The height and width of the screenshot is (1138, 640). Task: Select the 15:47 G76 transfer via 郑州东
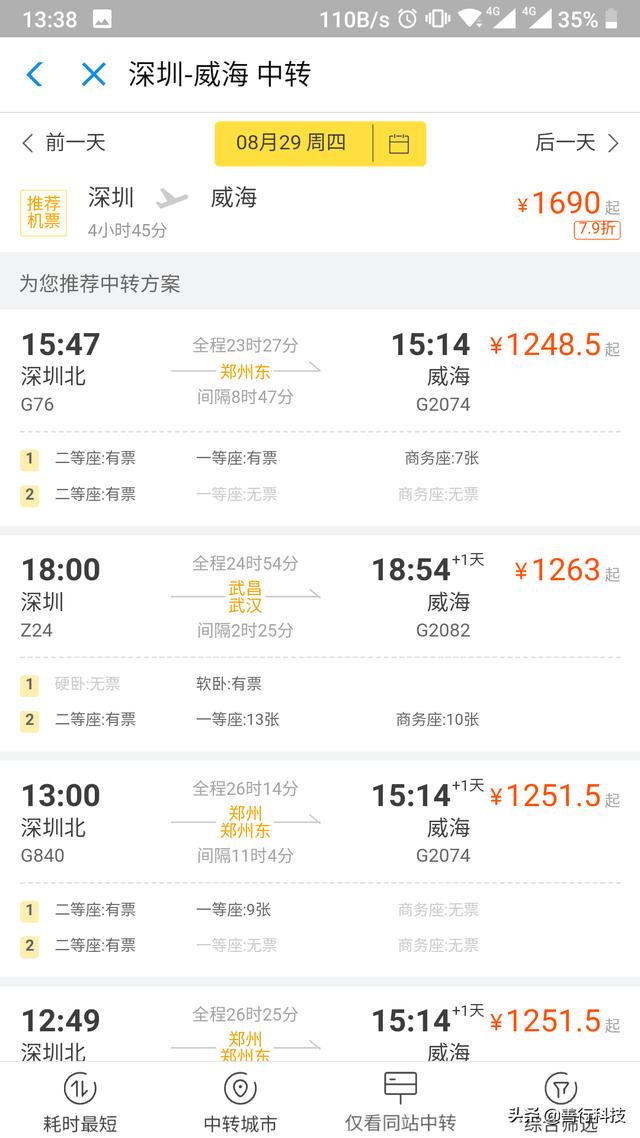[x=320, y=417]
